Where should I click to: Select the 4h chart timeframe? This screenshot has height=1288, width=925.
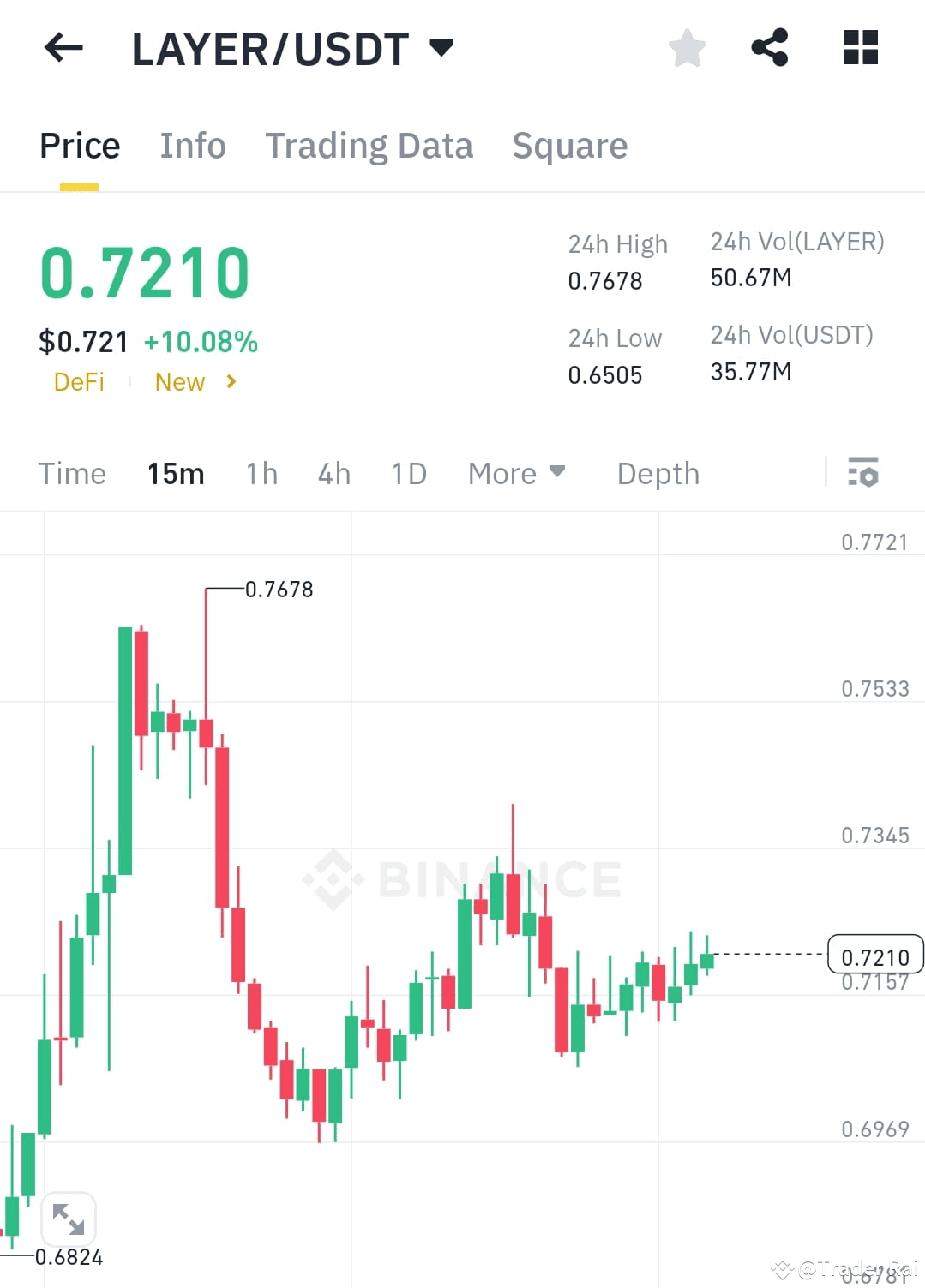tap(333, 473)
